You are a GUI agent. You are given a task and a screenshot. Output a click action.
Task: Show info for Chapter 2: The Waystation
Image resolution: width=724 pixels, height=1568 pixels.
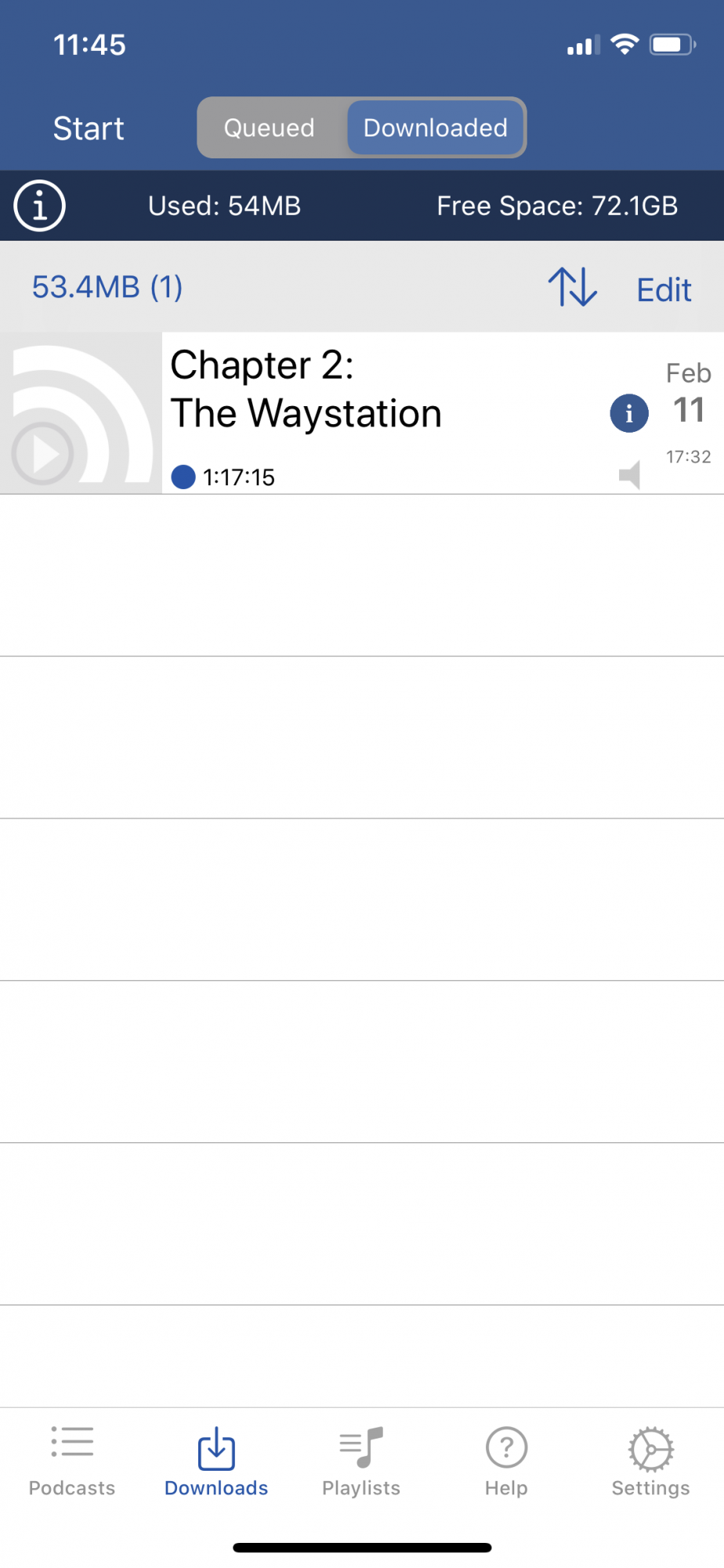point(629,413)
